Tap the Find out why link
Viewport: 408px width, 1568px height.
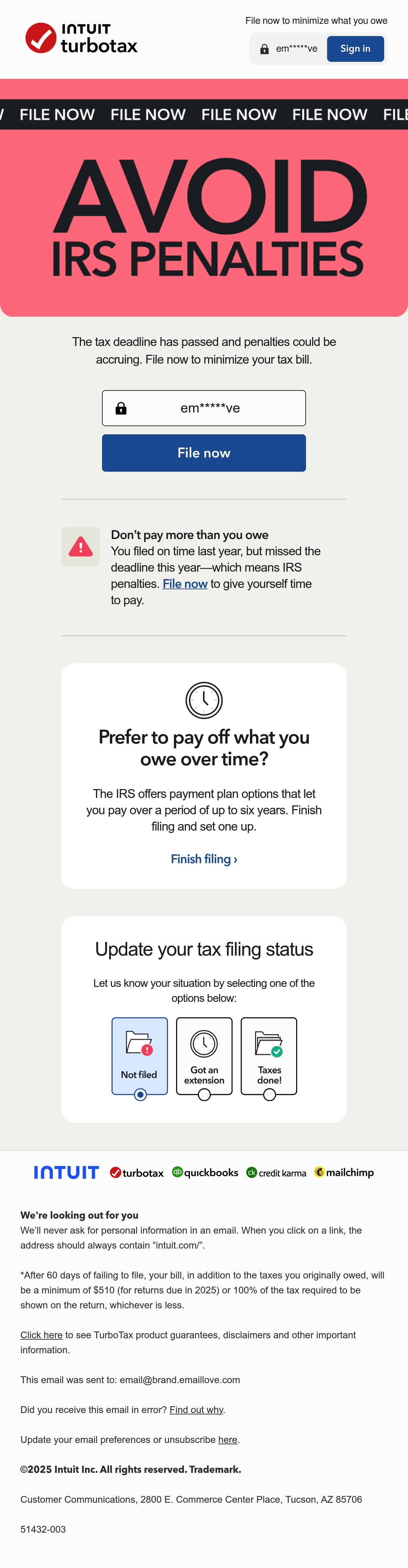click(x=197, y=1410)
